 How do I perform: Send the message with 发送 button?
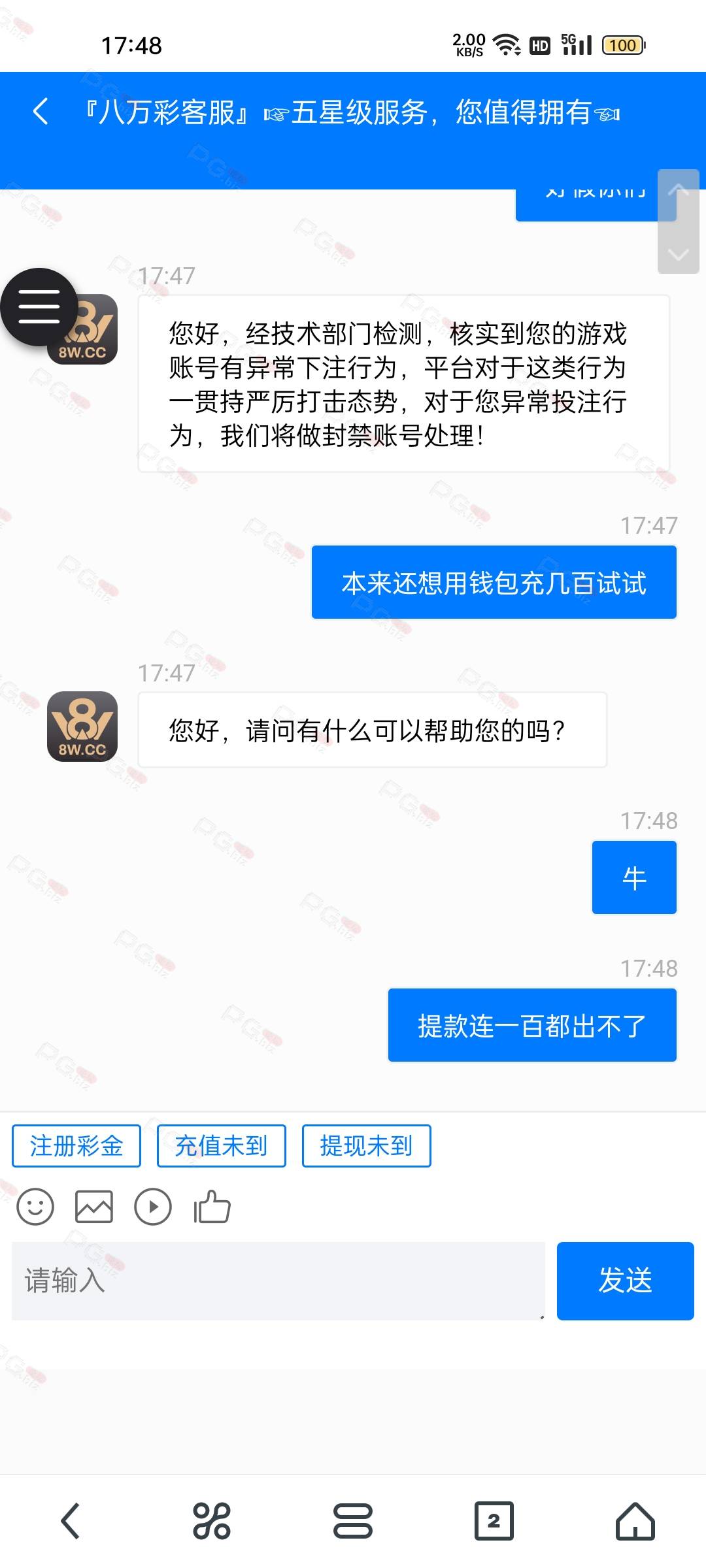[x=626, y=1281]
